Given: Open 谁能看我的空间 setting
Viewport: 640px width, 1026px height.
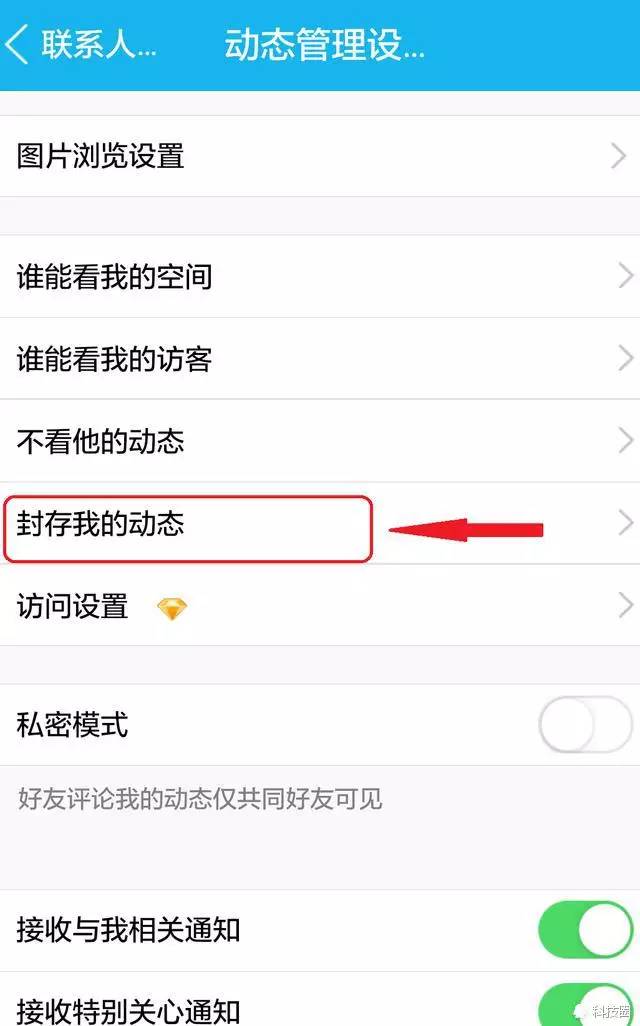Looking at the screenshot, I should pyautogui.click(x=320, y=277).
